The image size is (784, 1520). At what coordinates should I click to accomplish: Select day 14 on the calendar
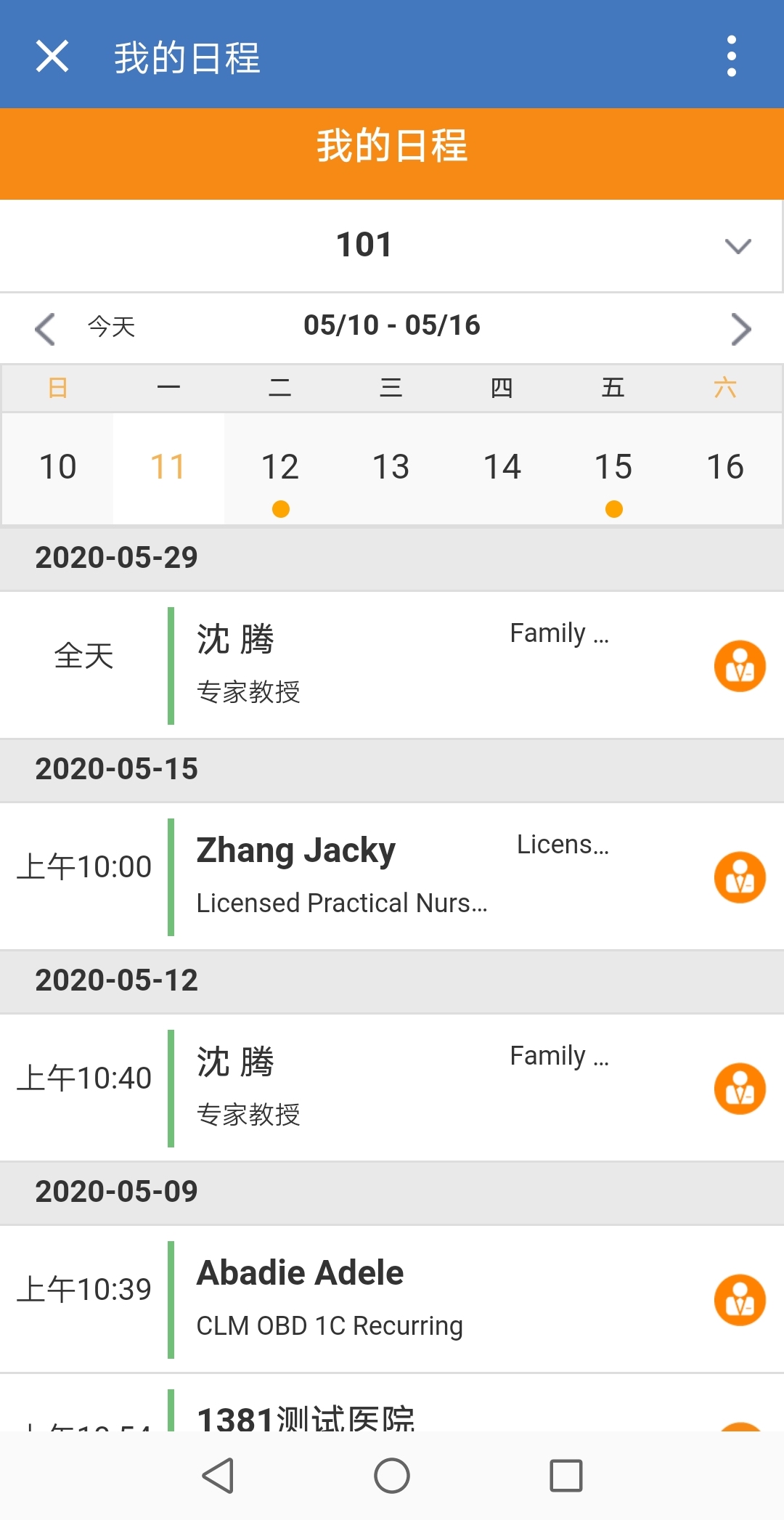click(x=502, y=467)
